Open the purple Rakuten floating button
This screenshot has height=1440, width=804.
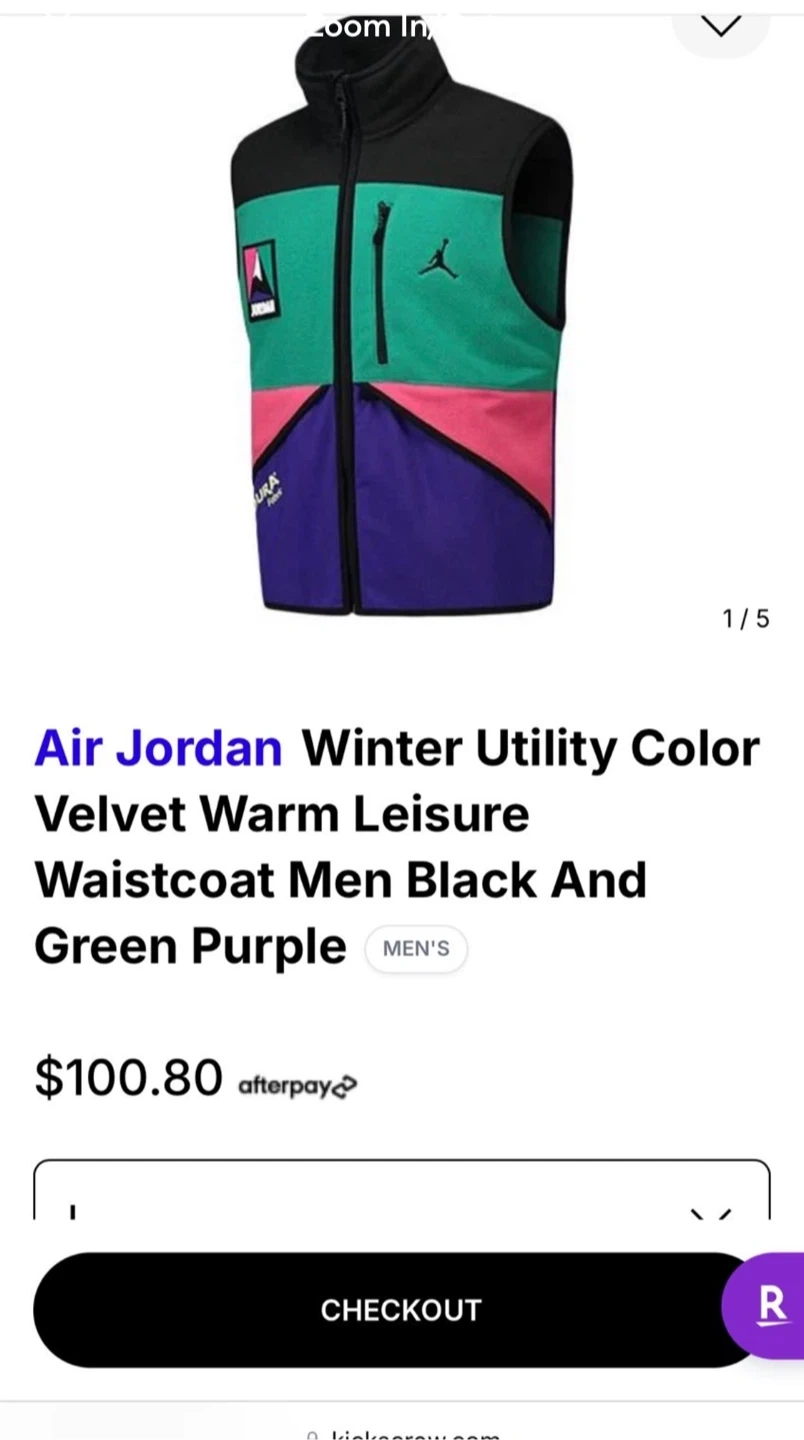(x=770, y=1305)
